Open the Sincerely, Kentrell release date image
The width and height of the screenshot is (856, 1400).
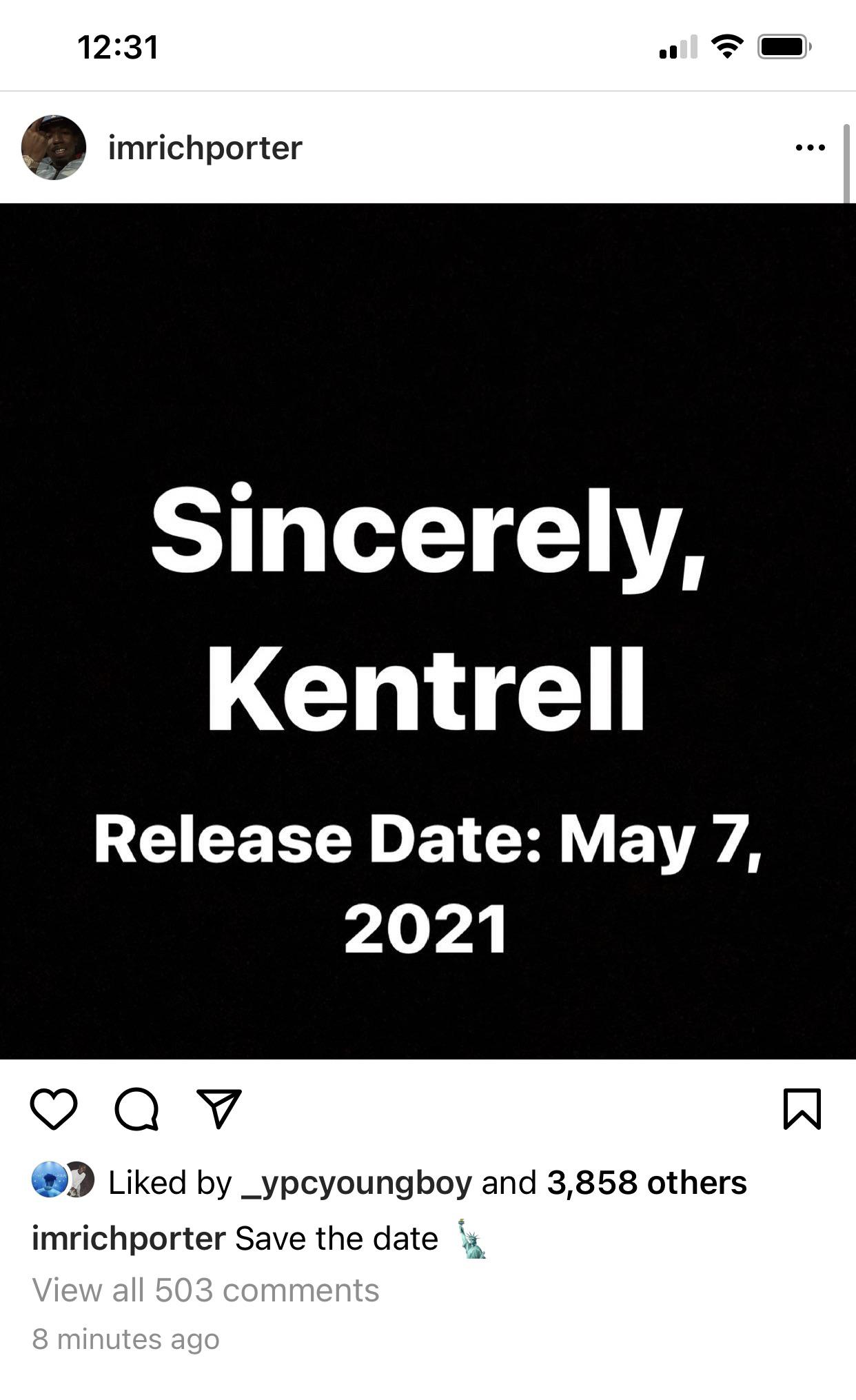(x=427, y=631)
